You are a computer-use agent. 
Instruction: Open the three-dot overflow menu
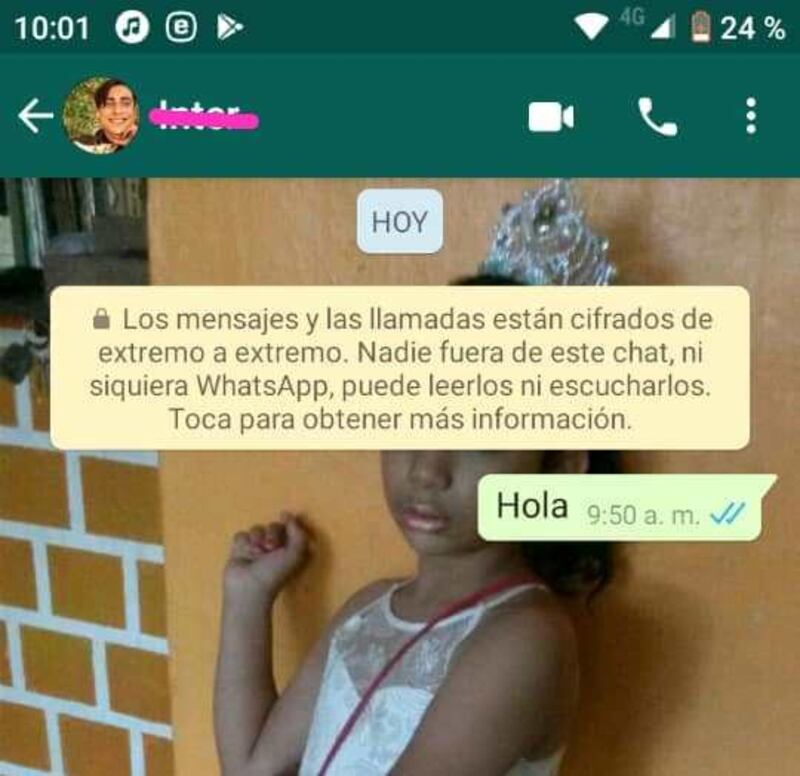point(751,116)
